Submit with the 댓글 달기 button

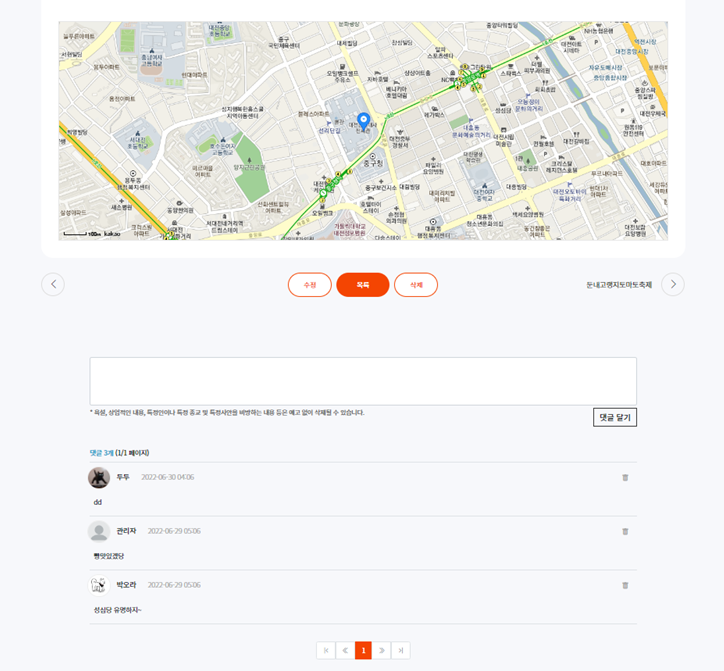(615, 417)
